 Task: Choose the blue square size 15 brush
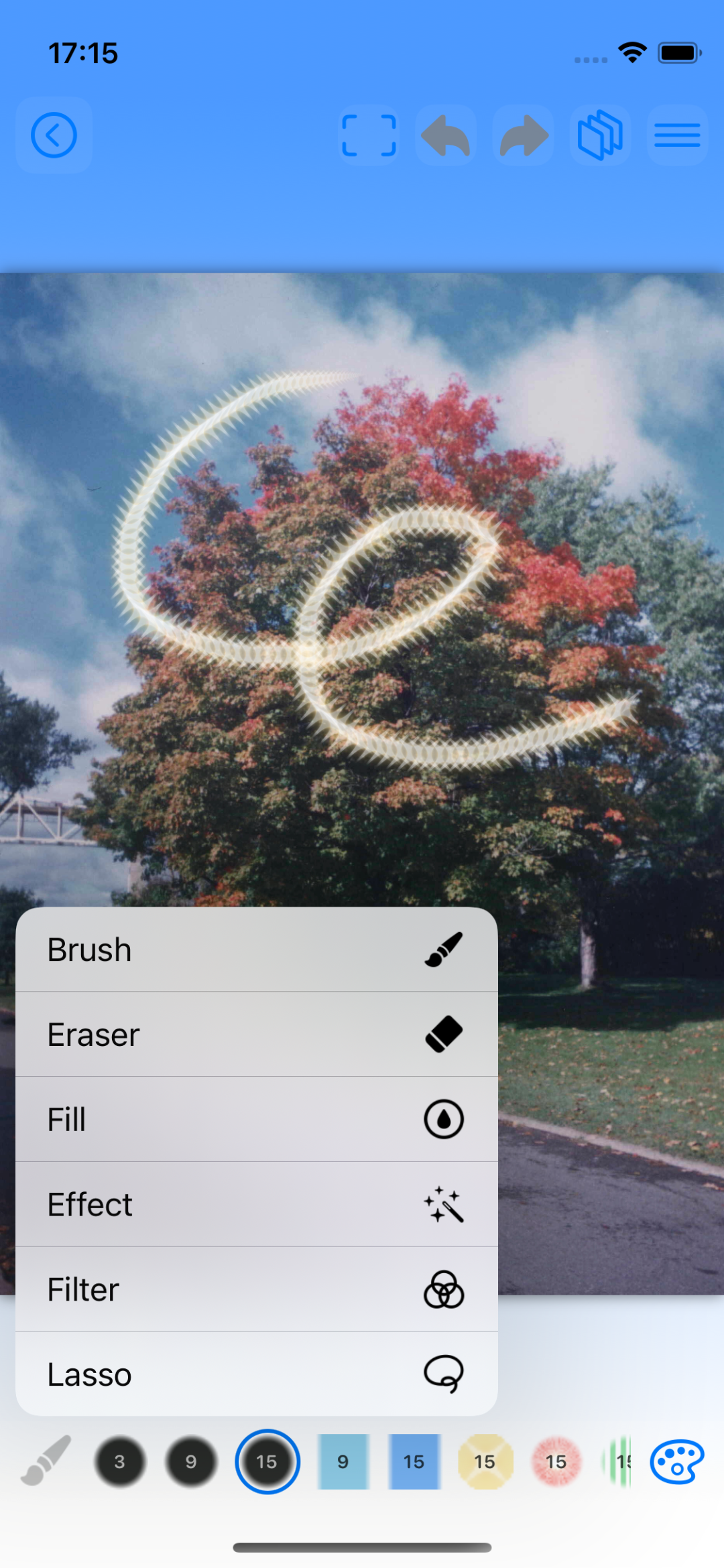(x=414, y=1461)
